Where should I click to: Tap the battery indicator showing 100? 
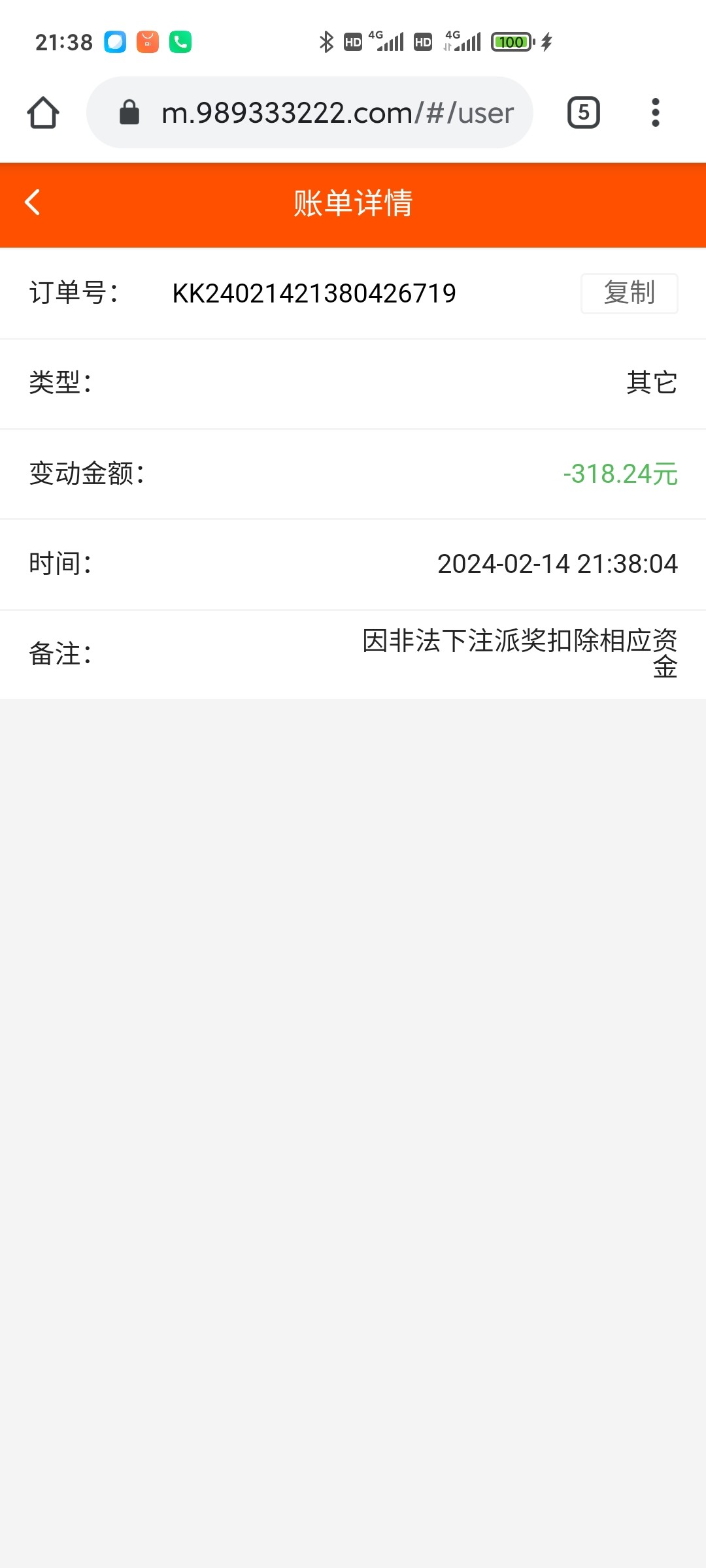coord(513,41)
